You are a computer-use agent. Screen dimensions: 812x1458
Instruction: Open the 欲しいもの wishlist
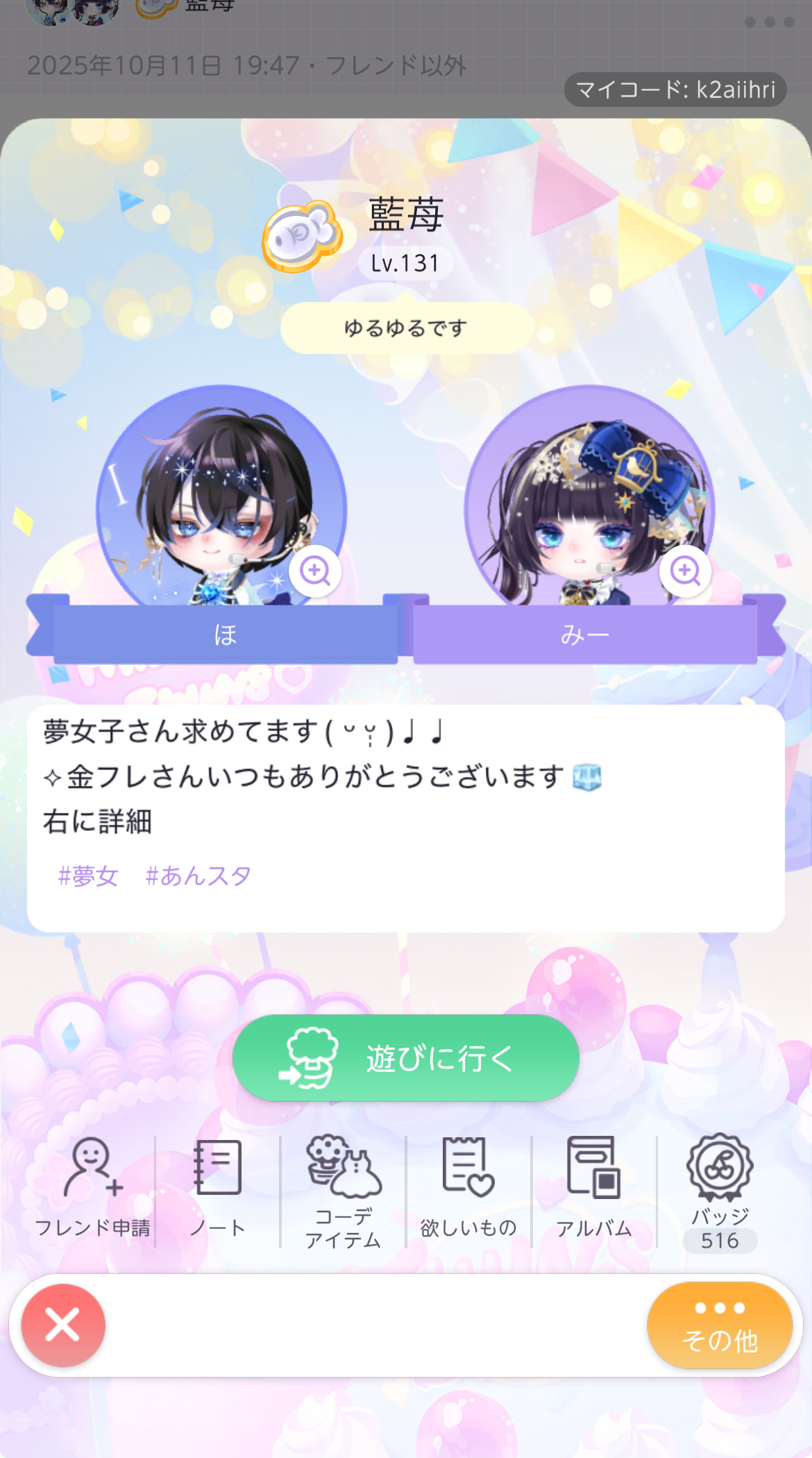pos(468,1188)
